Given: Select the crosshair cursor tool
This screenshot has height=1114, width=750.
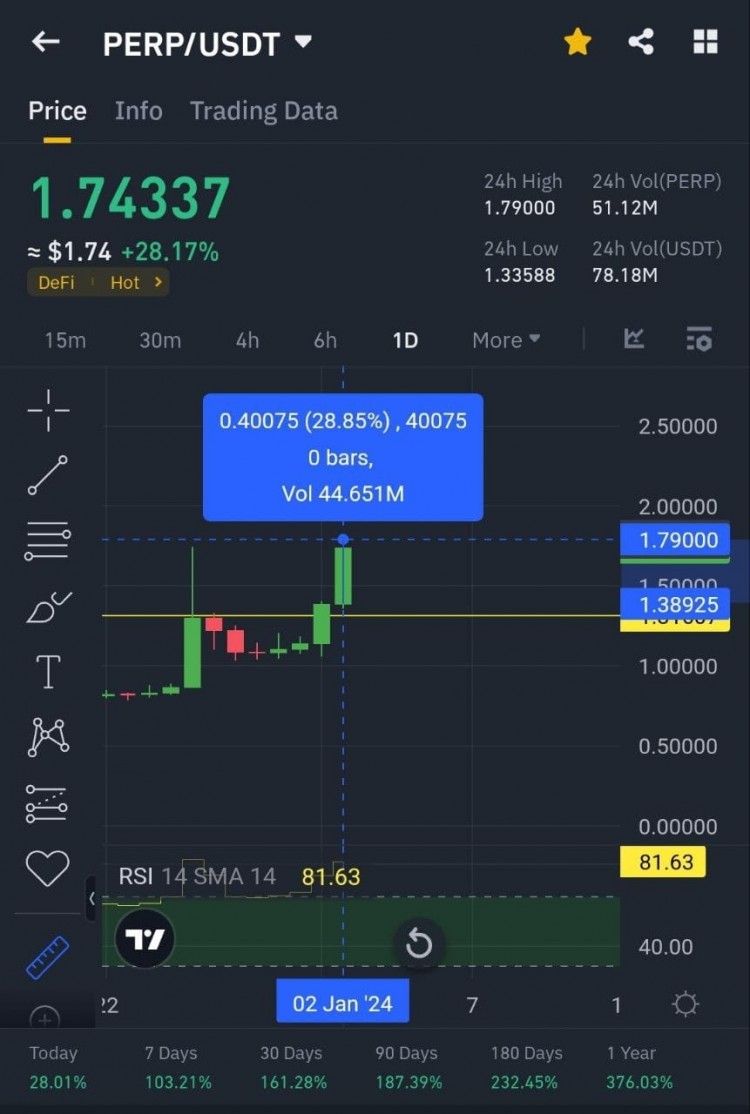Looking at the screenshot, I should (47, 408).
